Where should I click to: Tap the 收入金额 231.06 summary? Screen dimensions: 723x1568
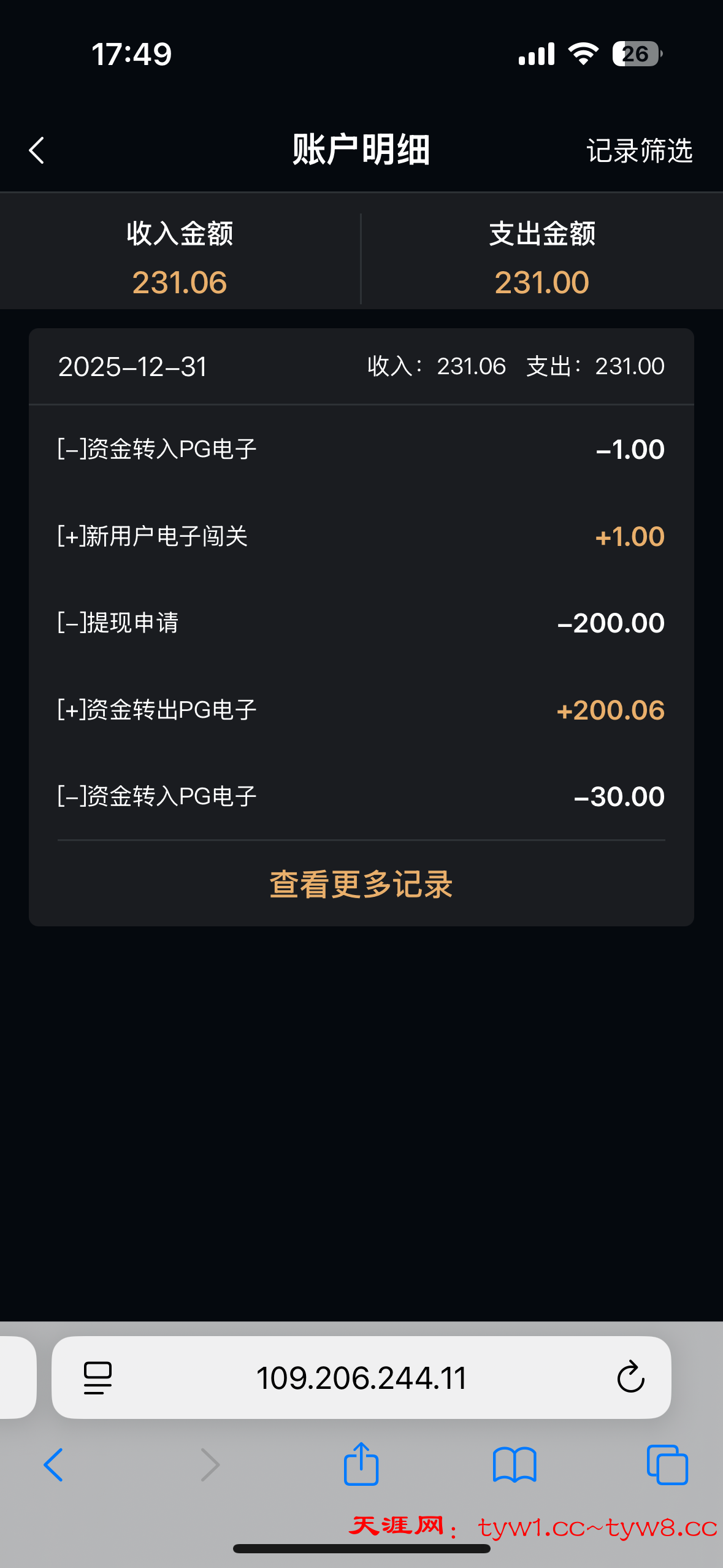pos(180,258)
